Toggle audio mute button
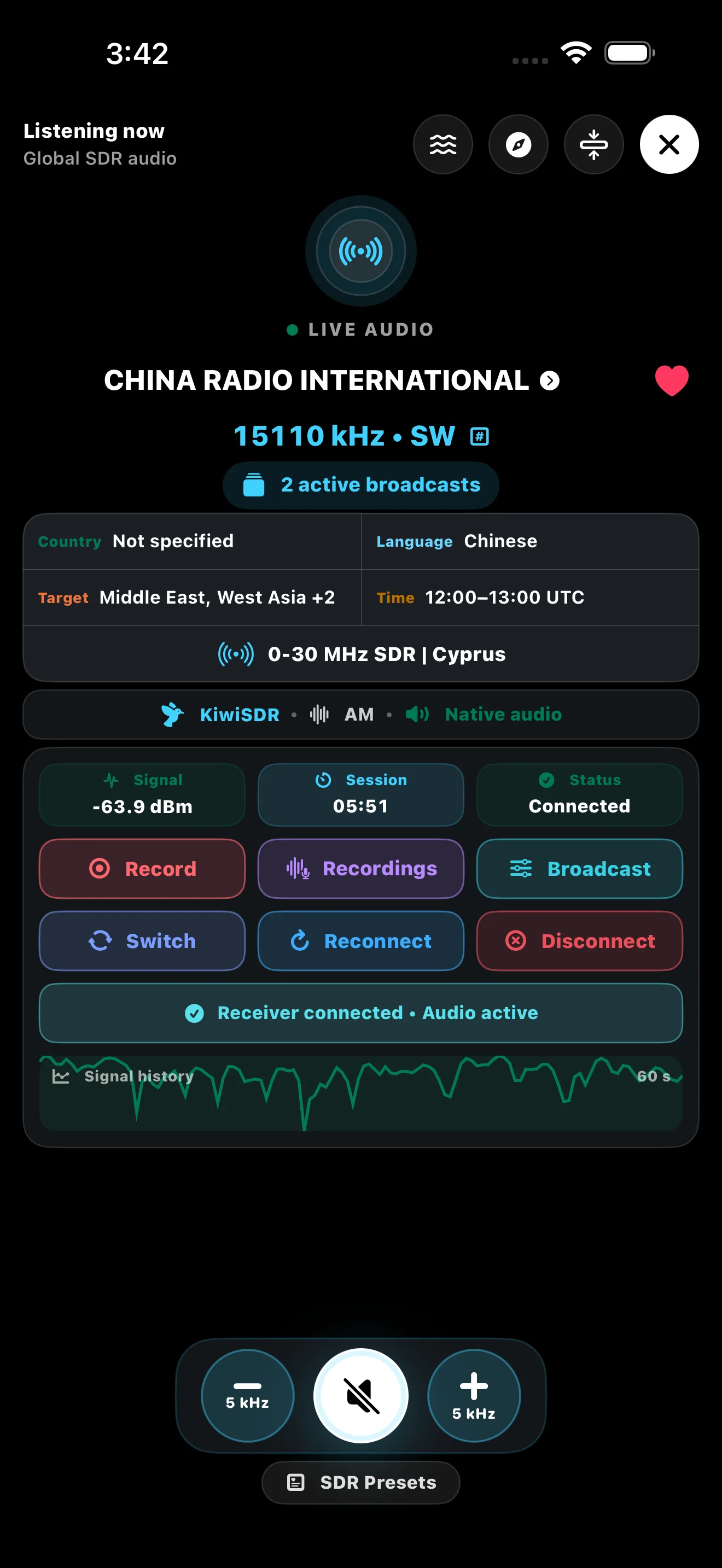 point(361,1395)
